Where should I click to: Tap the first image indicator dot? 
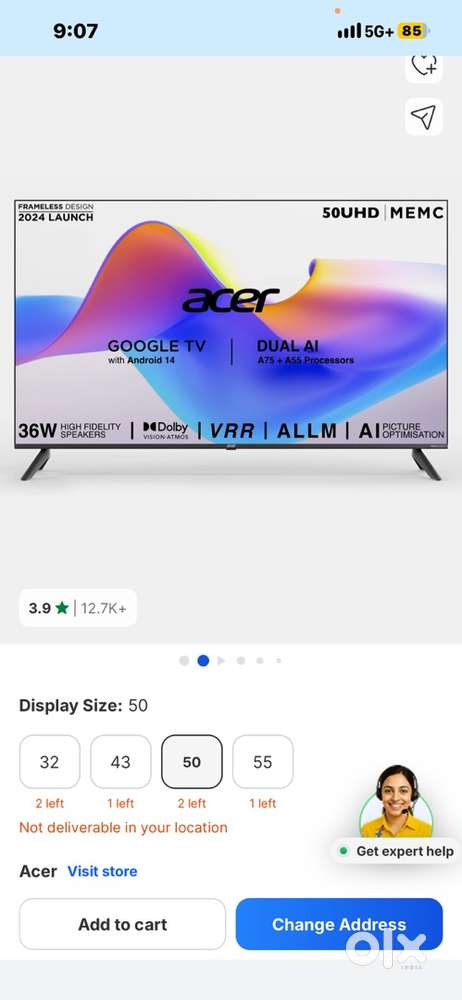pos(184,661)
